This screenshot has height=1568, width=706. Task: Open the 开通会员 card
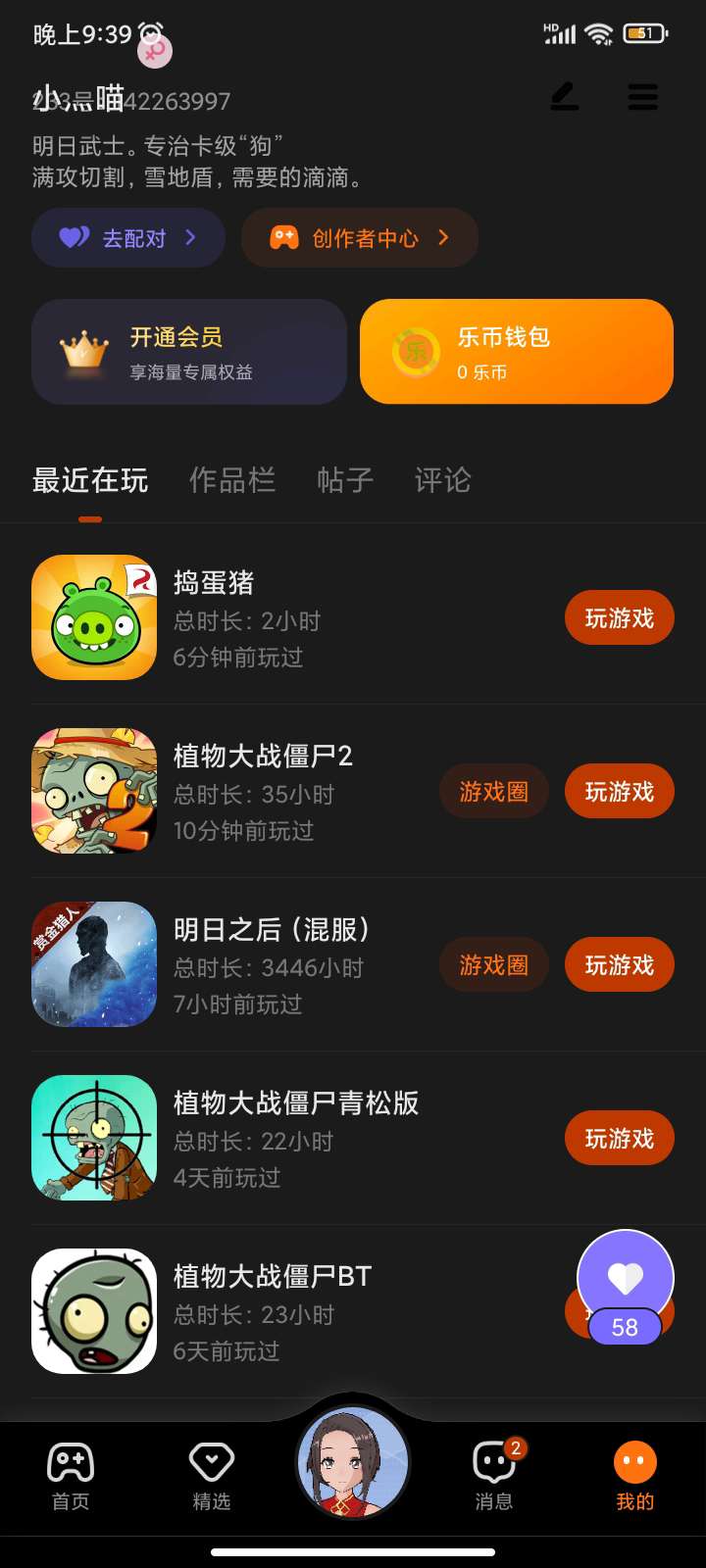pyautogui.click(x=189, y=352)
